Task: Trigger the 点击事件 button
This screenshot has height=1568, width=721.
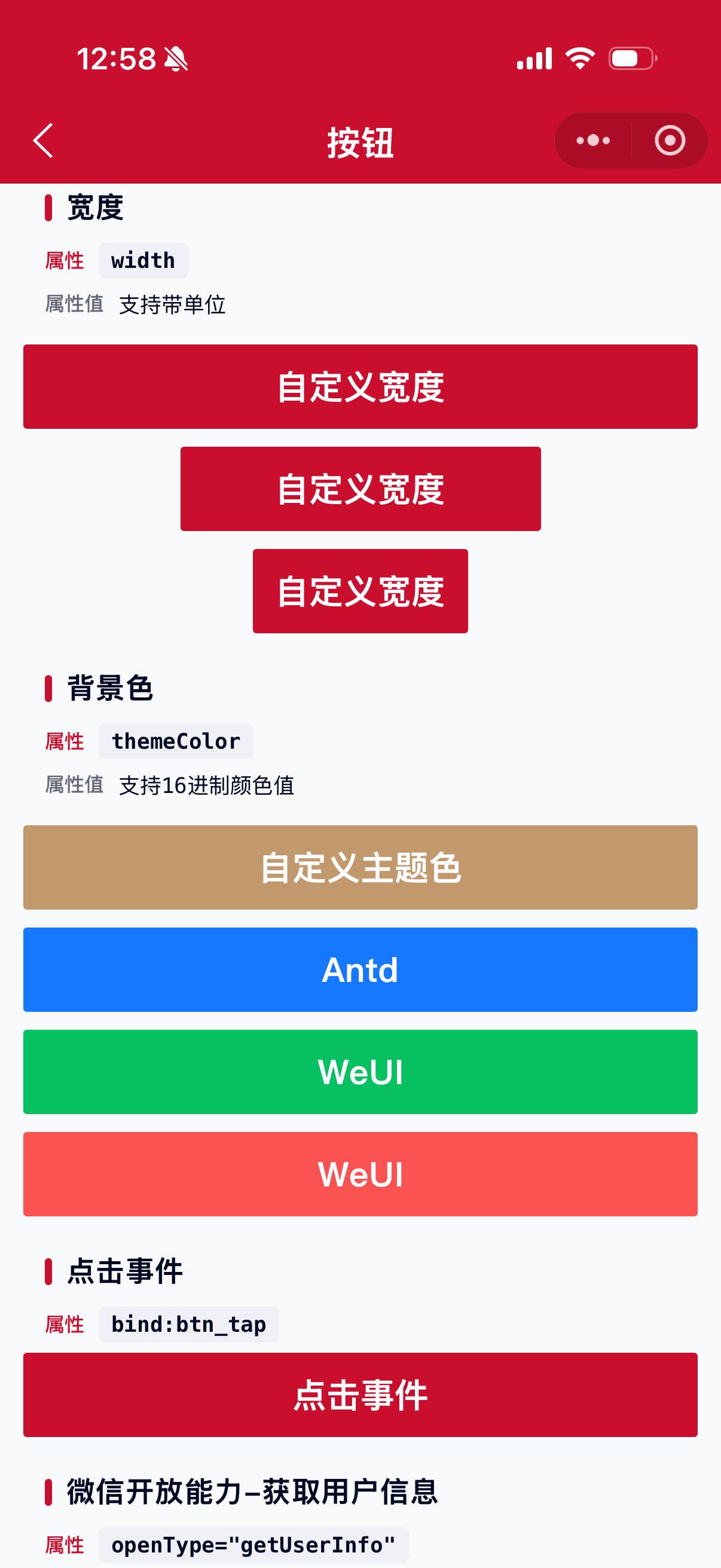Action: coord(360,1395)
